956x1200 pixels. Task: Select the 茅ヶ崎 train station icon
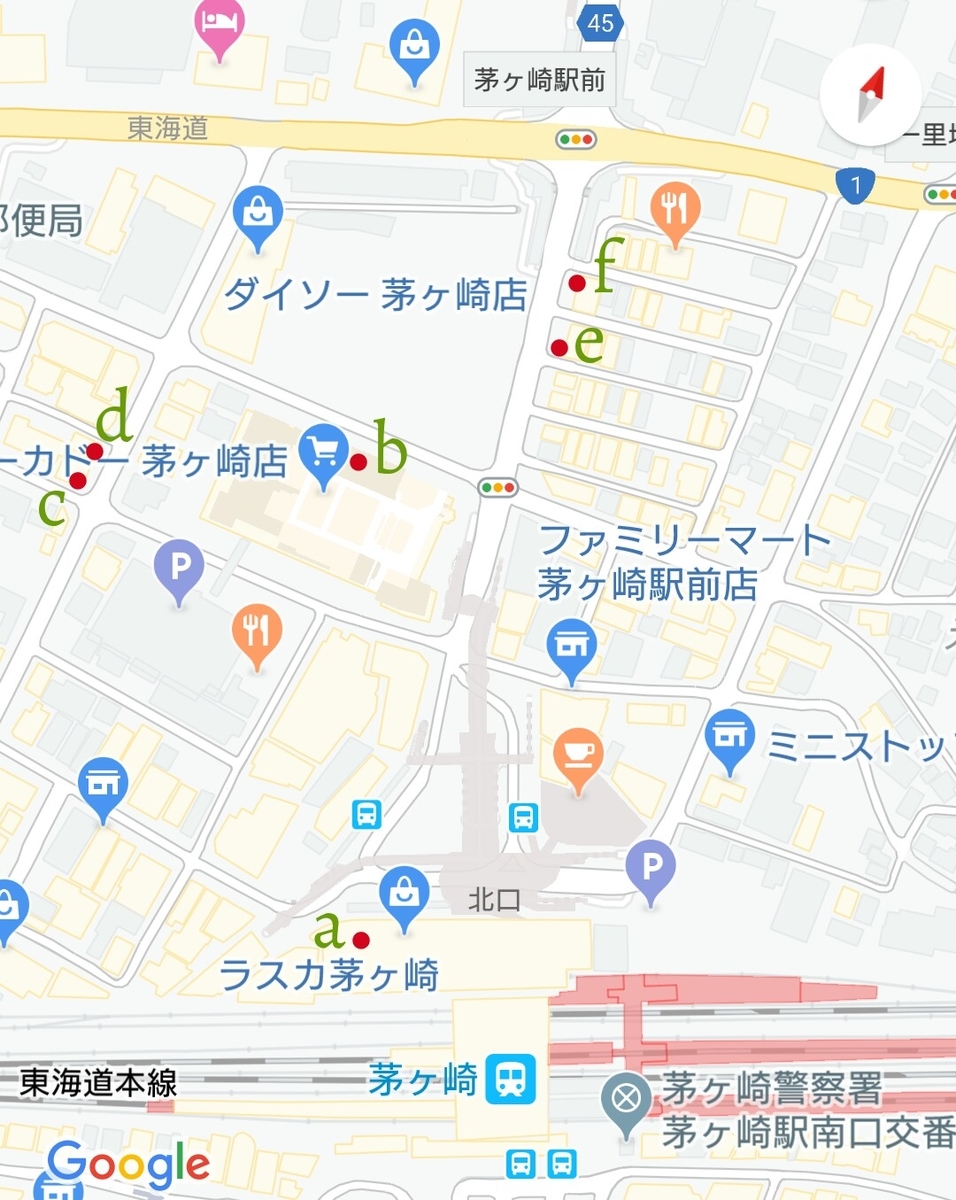click(510, 1081)
